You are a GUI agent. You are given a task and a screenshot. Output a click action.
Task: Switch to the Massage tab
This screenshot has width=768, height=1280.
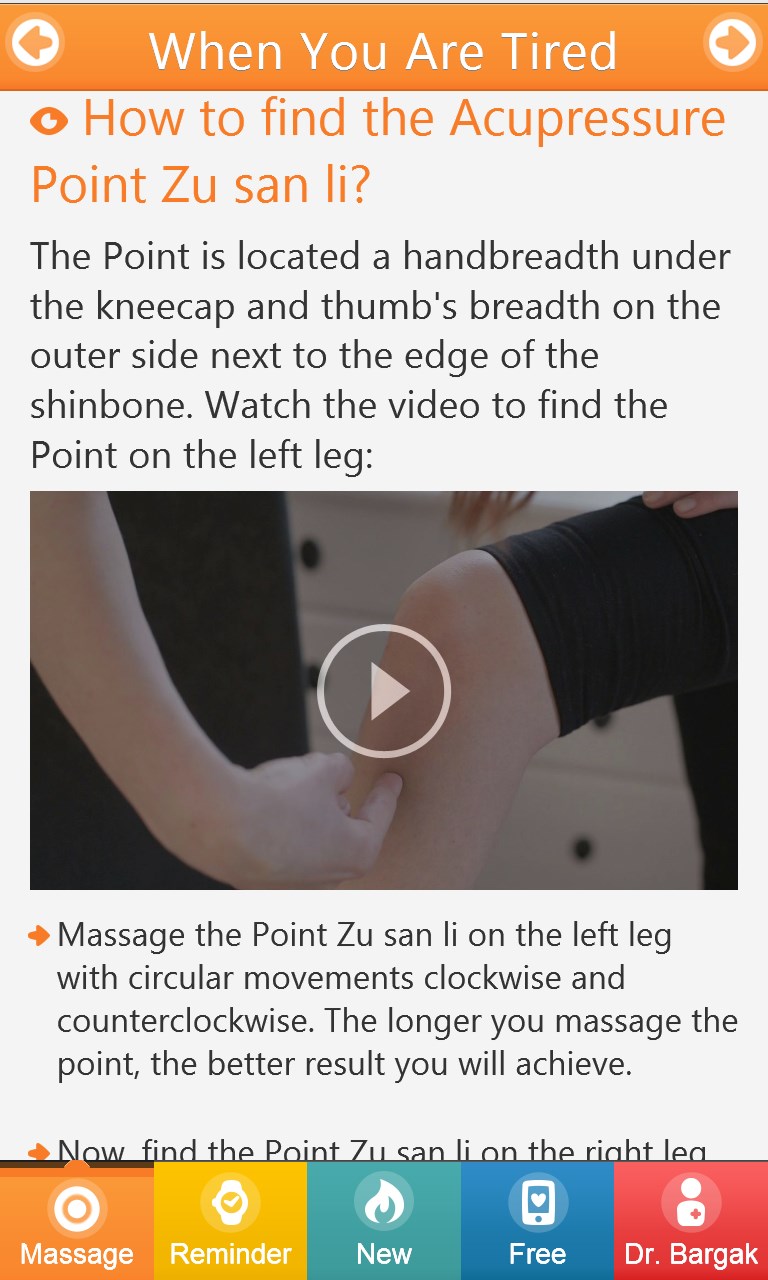pos(76,1222)
